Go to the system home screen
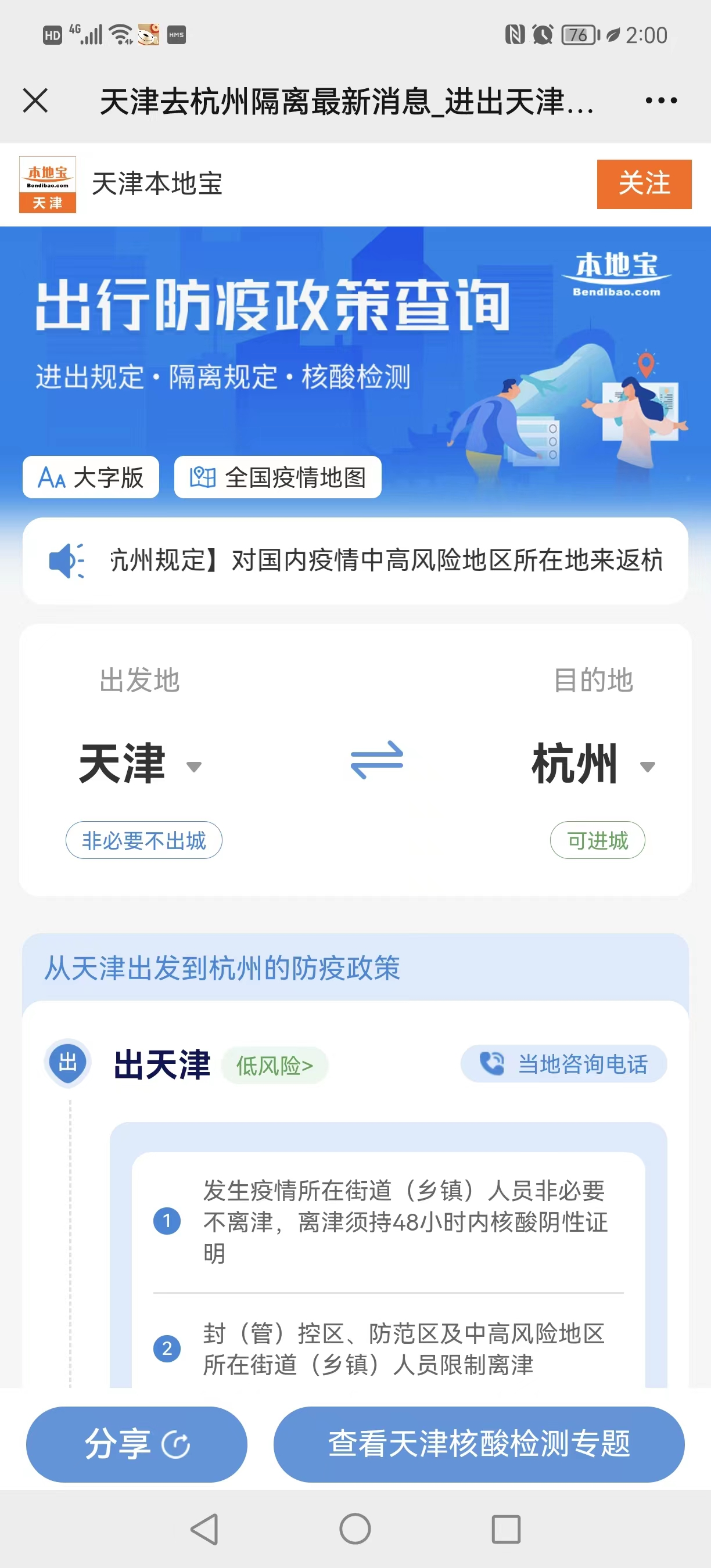Viewport: 711px width, 1568px height. tap(355, 1529)
